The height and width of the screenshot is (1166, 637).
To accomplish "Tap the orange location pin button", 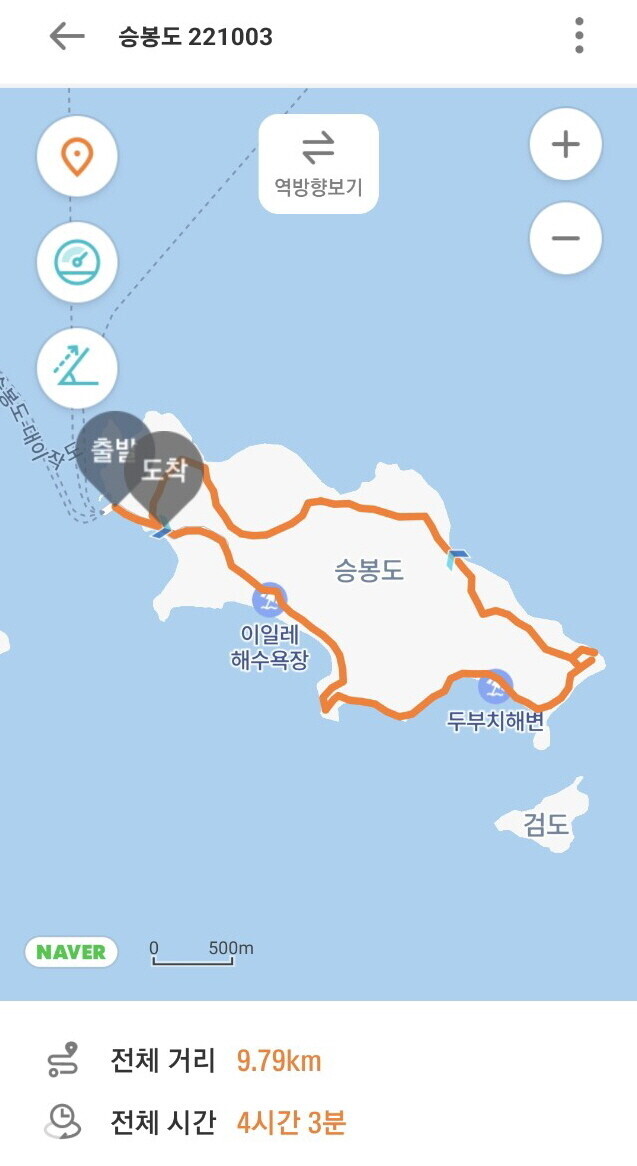I will tap(77, 157).
